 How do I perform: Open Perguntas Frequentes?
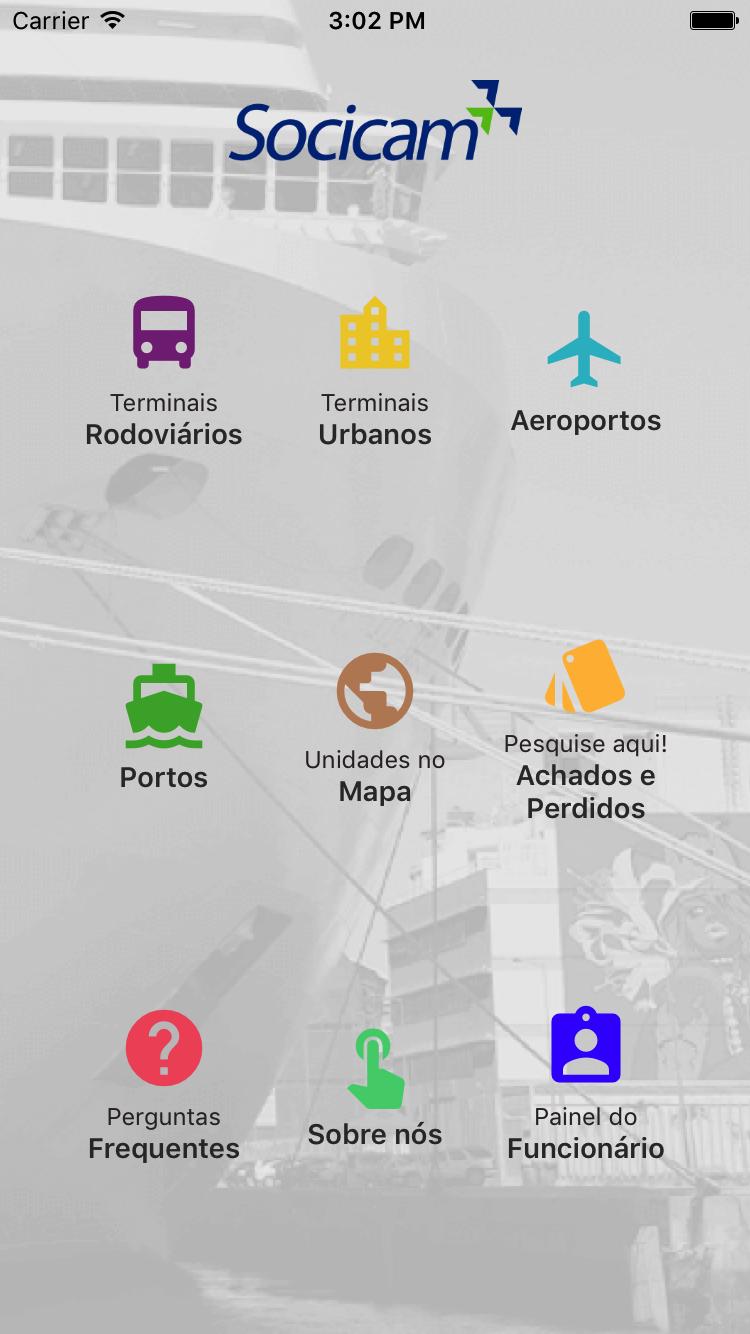(x=164, y=1086)
